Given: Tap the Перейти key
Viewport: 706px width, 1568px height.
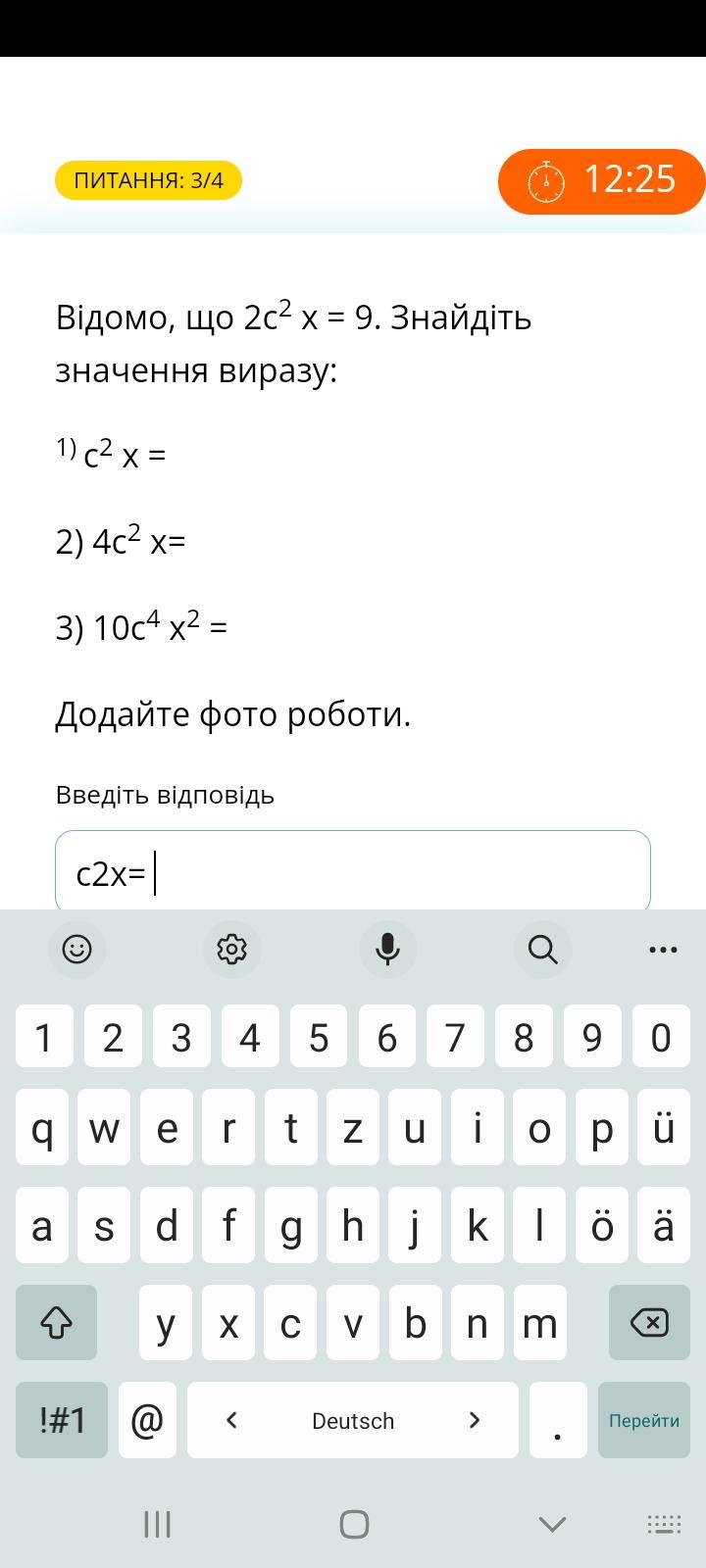Looking at the screenshot, I should [x=643, y=1420].
